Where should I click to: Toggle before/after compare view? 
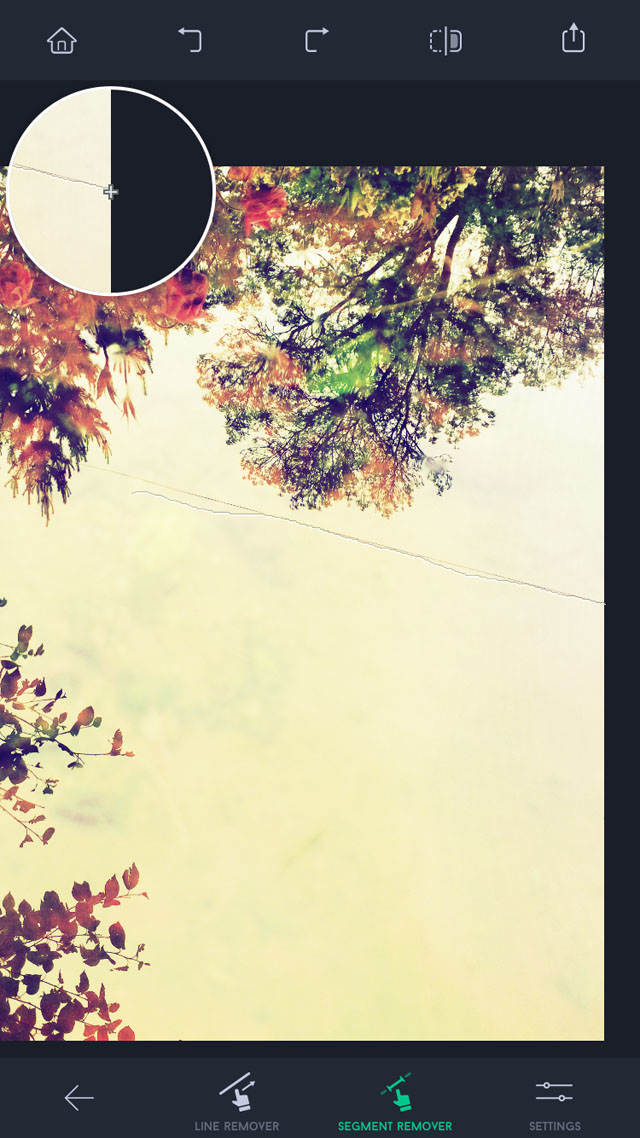(445, 40)
